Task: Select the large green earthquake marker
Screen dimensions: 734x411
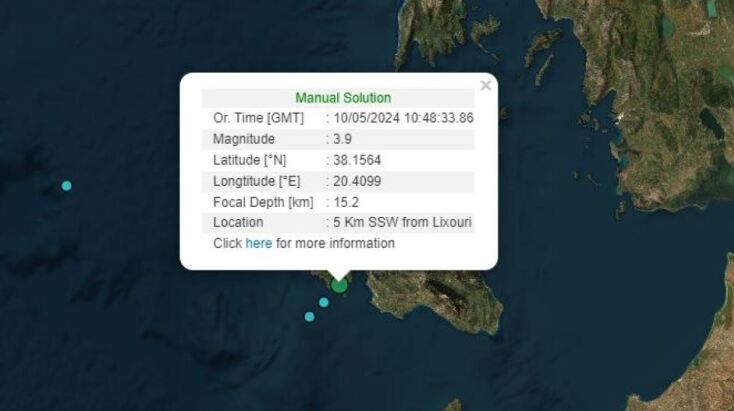Action: (339, 285)
